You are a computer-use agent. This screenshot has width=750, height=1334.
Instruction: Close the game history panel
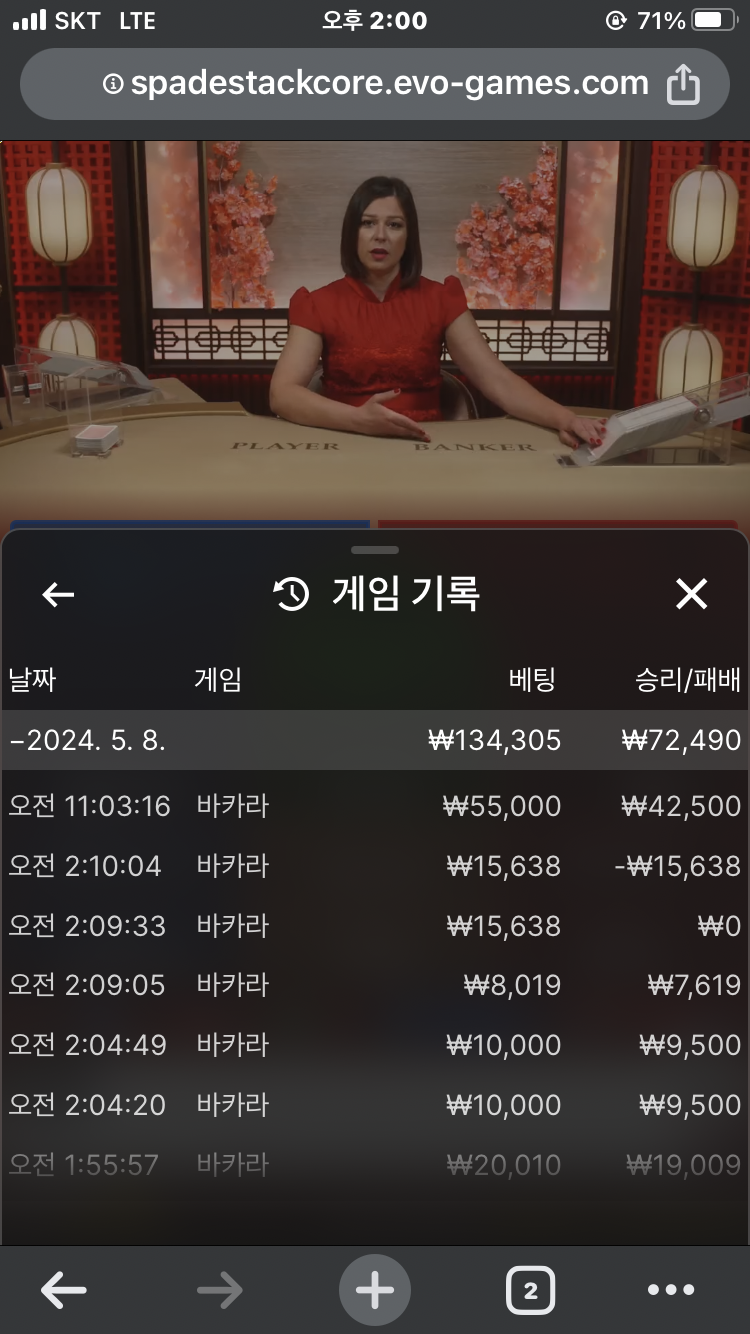pyautogui.click(x=691, y=594)
